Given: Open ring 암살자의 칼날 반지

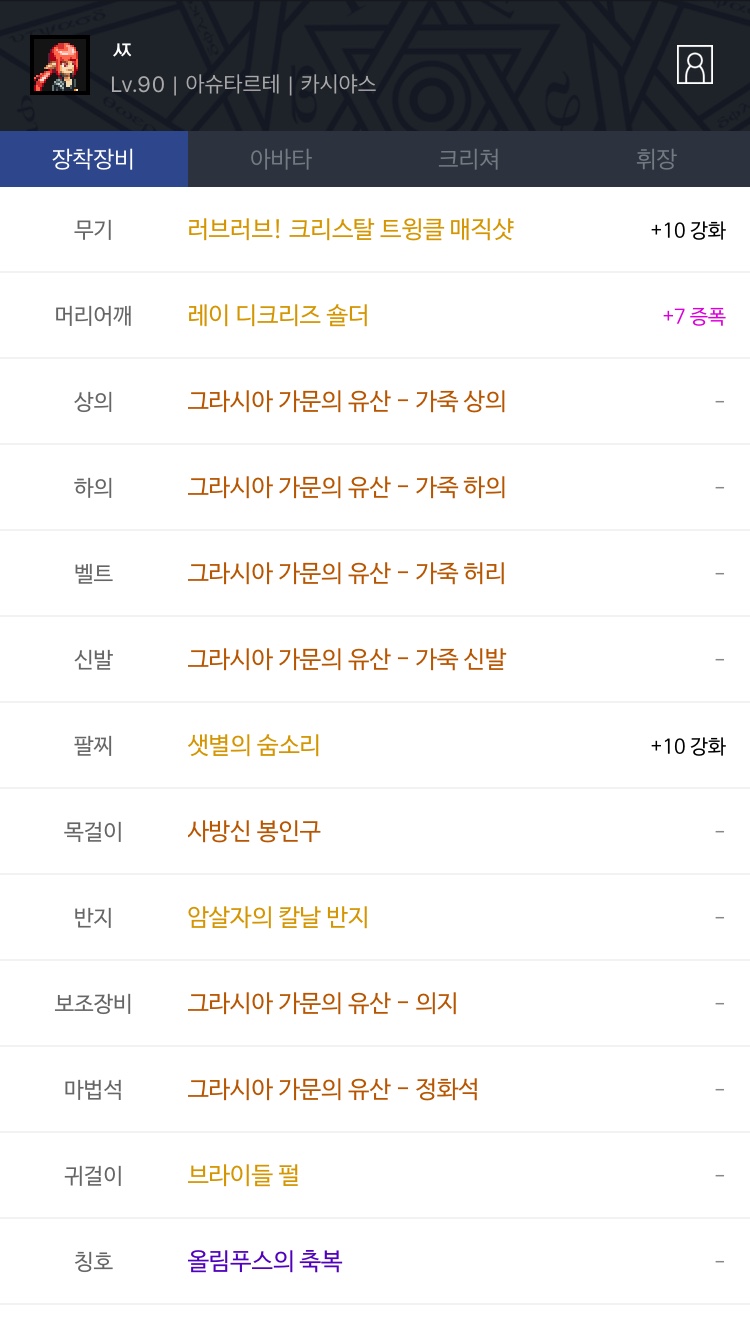Looking at the screenshot, I should (x=278, y=918).
